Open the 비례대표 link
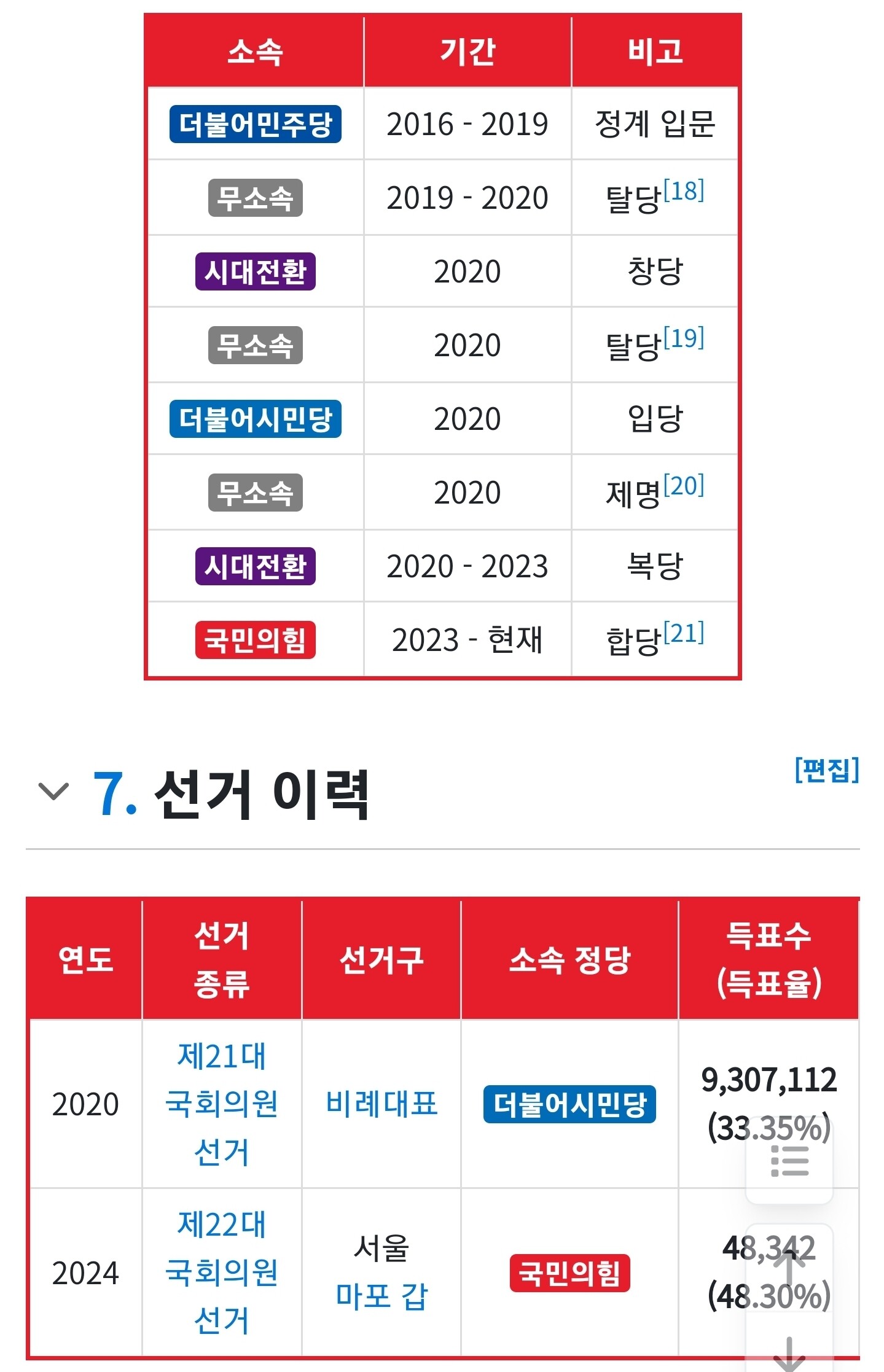The height and width of the screenshot is (1372, 884). [381, 1104]
